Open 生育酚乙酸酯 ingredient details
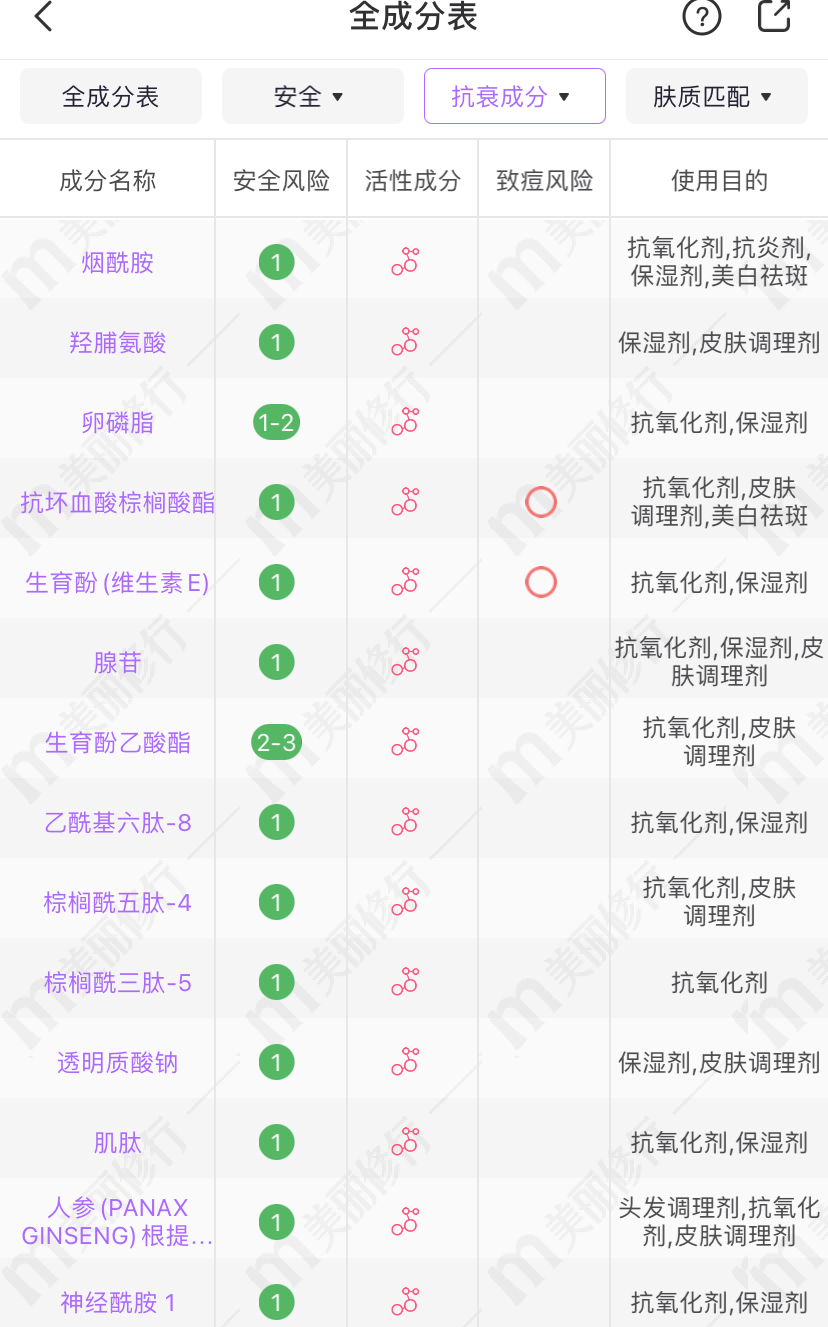Viewport: 828px width, 1327px height. coord(118,743)
